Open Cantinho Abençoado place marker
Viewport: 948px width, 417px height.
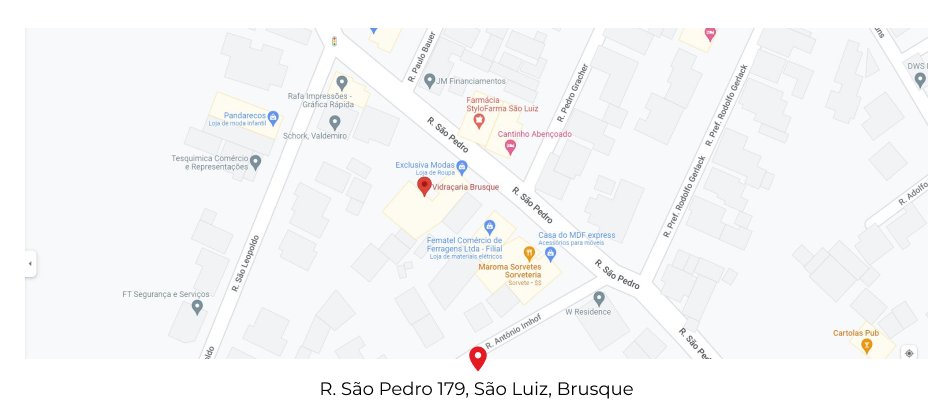coord(510,147)
